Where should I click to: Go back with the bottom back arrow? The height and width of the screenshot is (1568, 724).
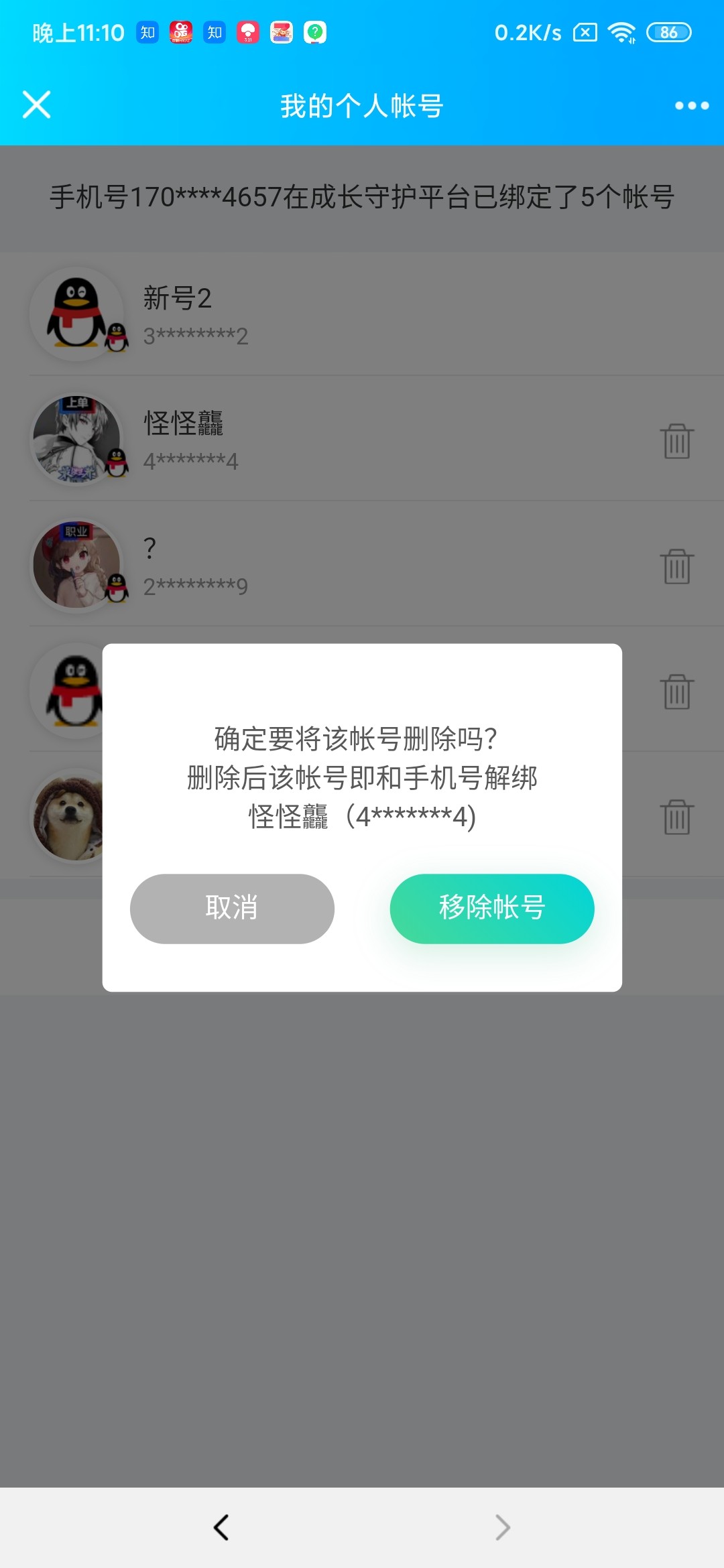(221, 1527)
